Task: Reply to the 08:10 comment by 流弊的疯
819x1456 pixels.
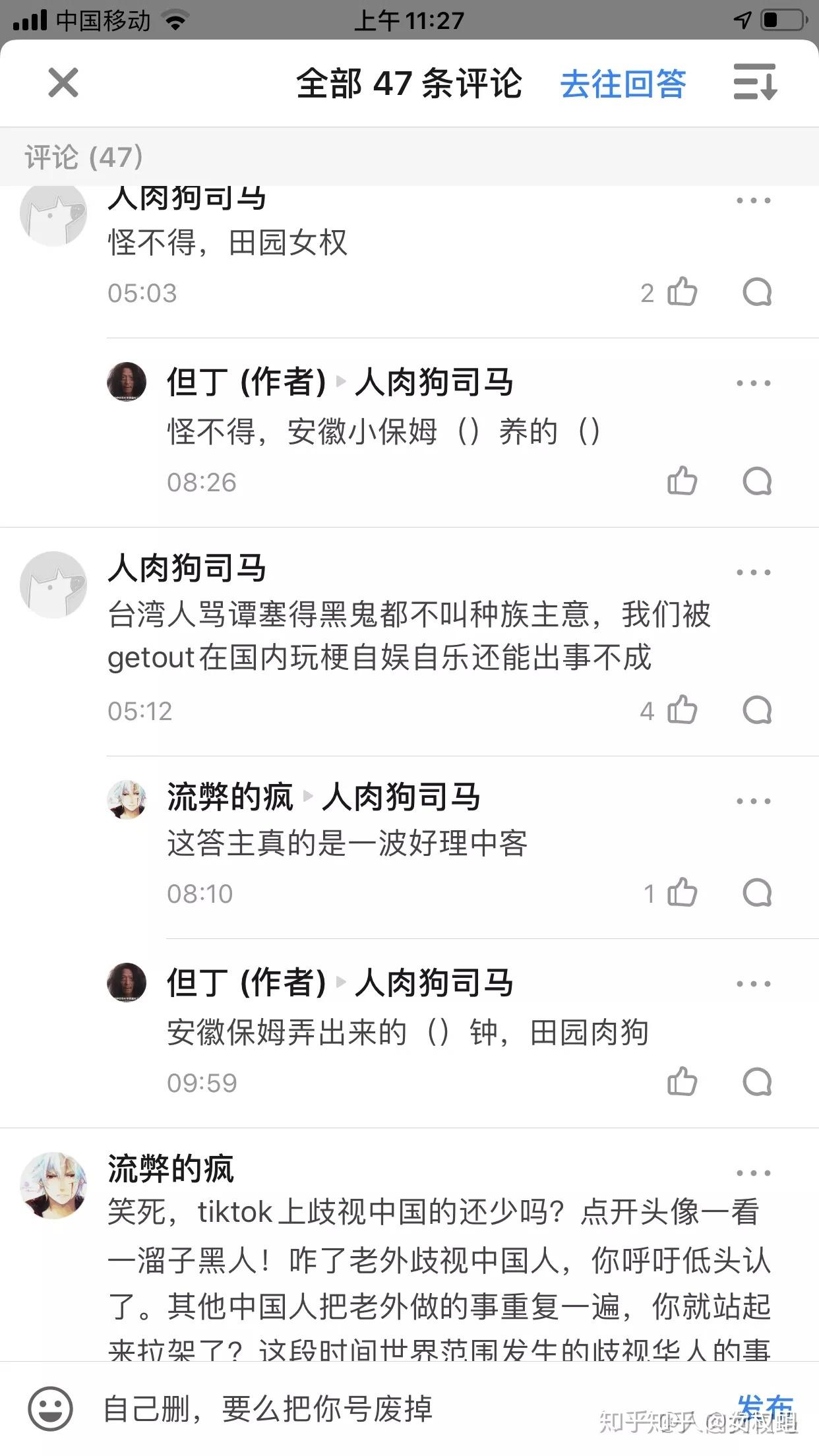Action: [x=756, y=893]
